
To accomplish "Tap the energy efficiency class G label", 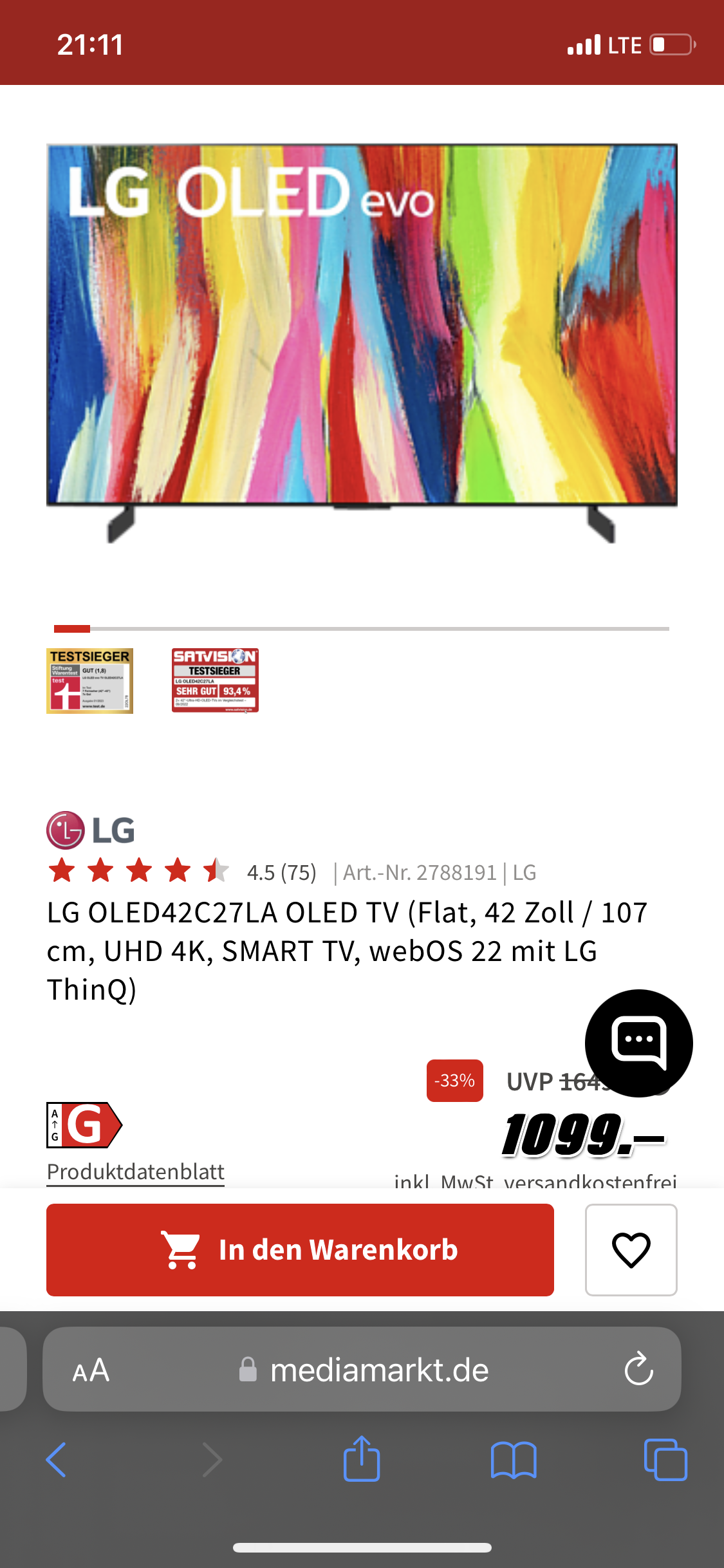I will tap(84, 1125).
